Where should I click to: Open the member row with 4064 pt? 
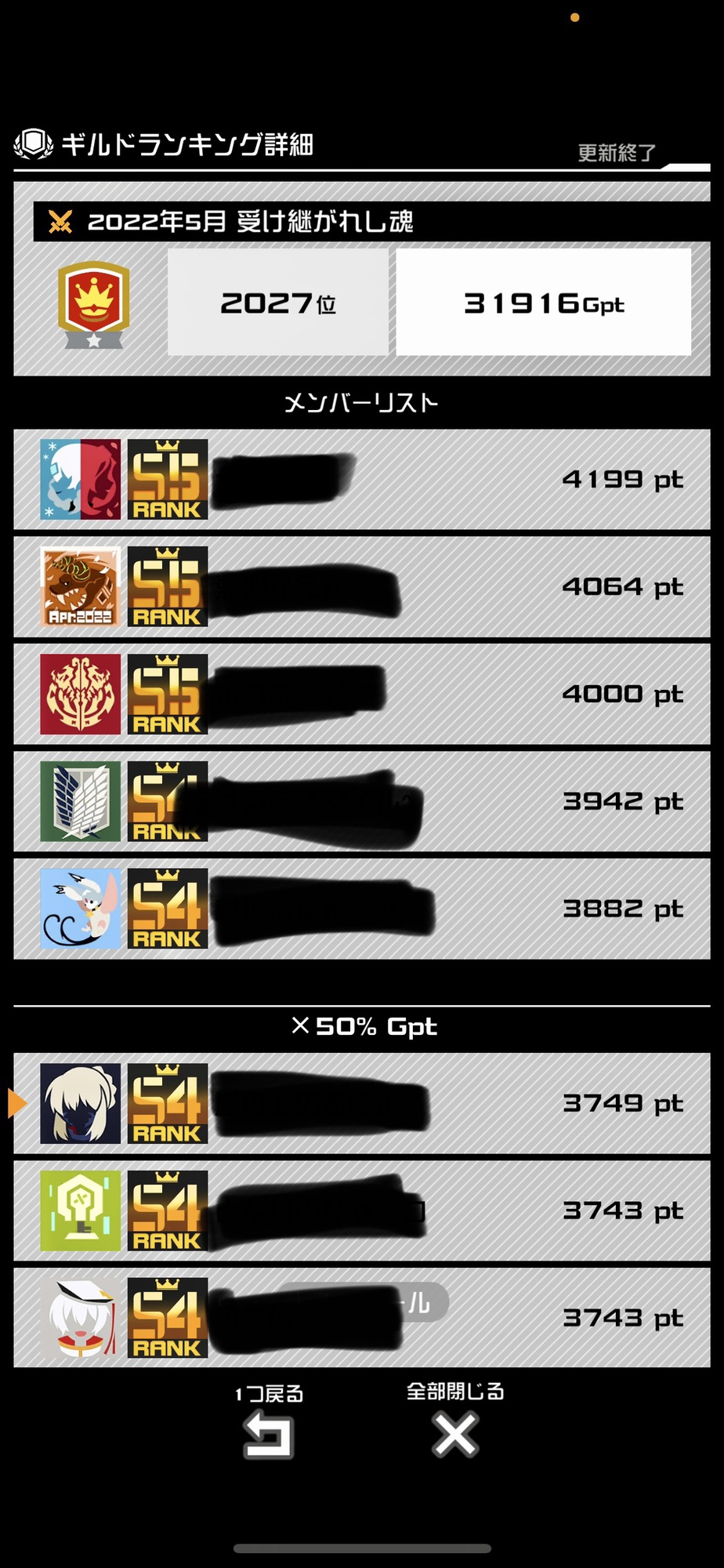coord(362,586)
